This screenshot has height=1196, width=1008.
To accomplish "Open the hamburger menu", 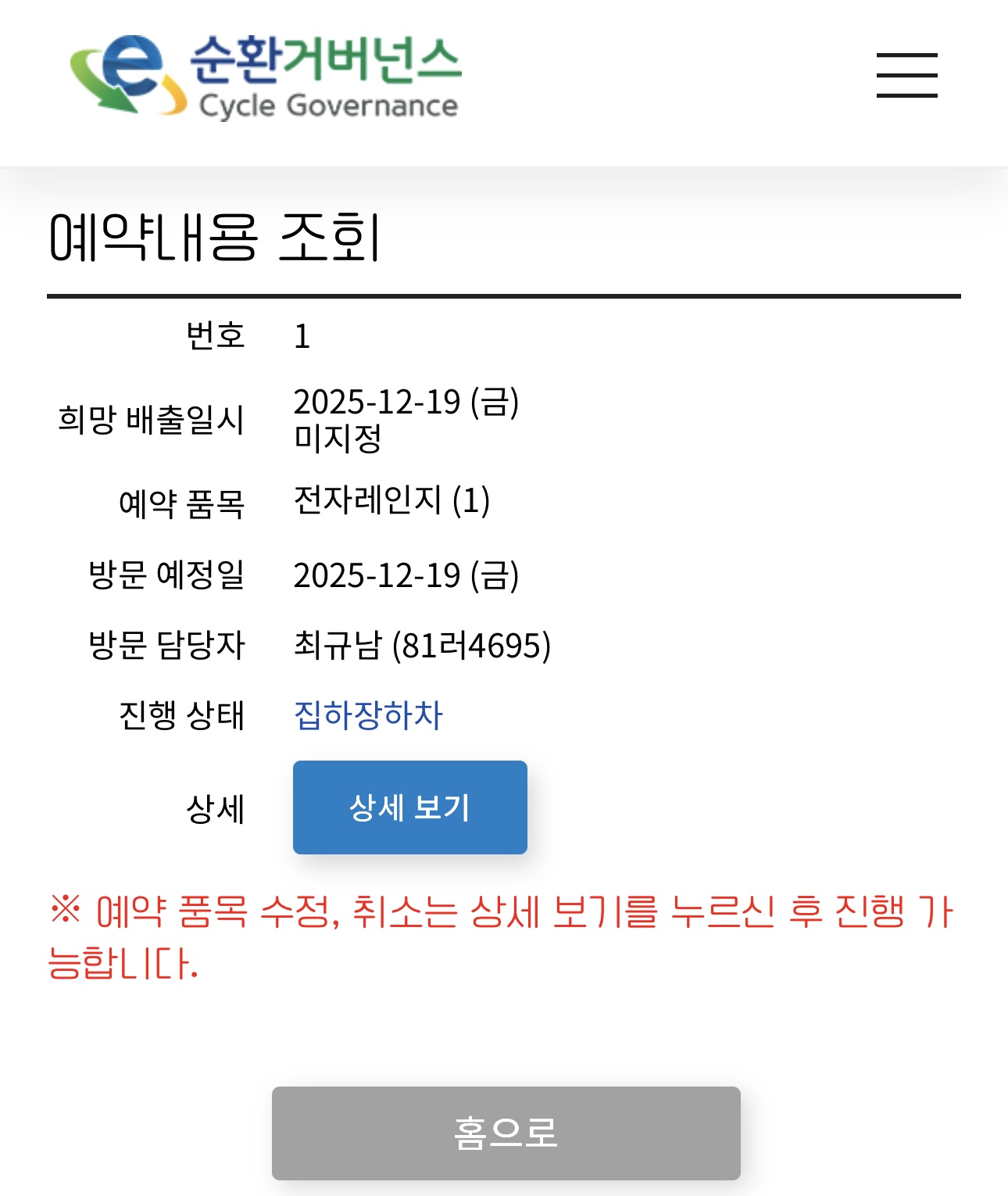I will (906, 76).
